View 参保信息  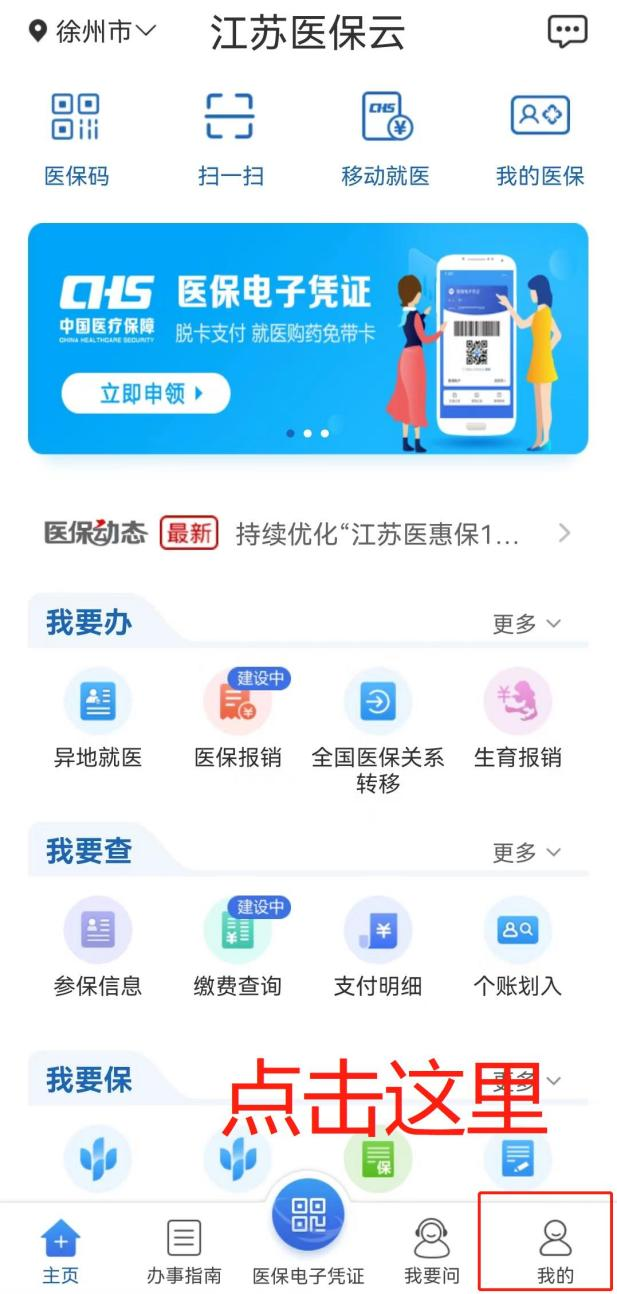(x=98, y=948)
